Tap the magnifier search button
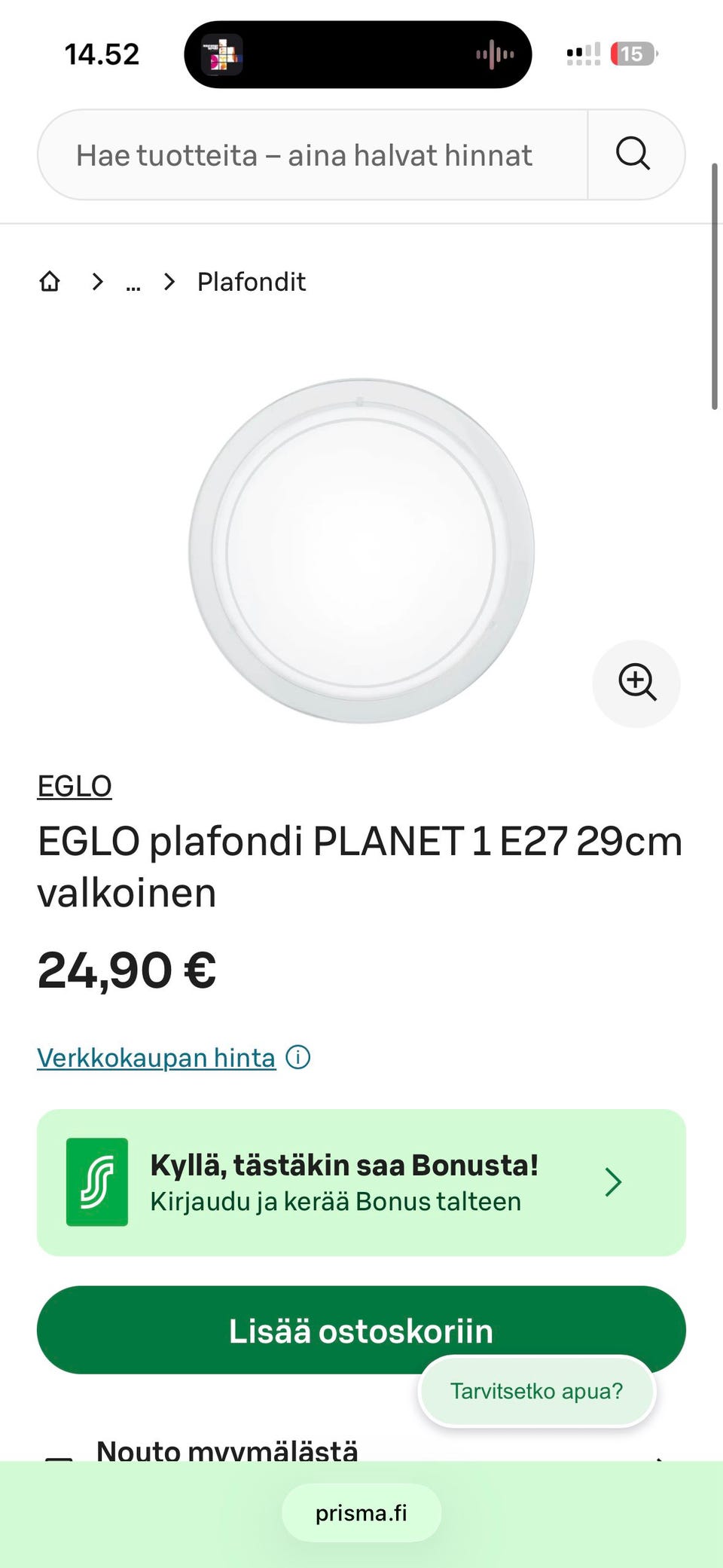Viewport: 723px width, 1568px height. point(633,154)
